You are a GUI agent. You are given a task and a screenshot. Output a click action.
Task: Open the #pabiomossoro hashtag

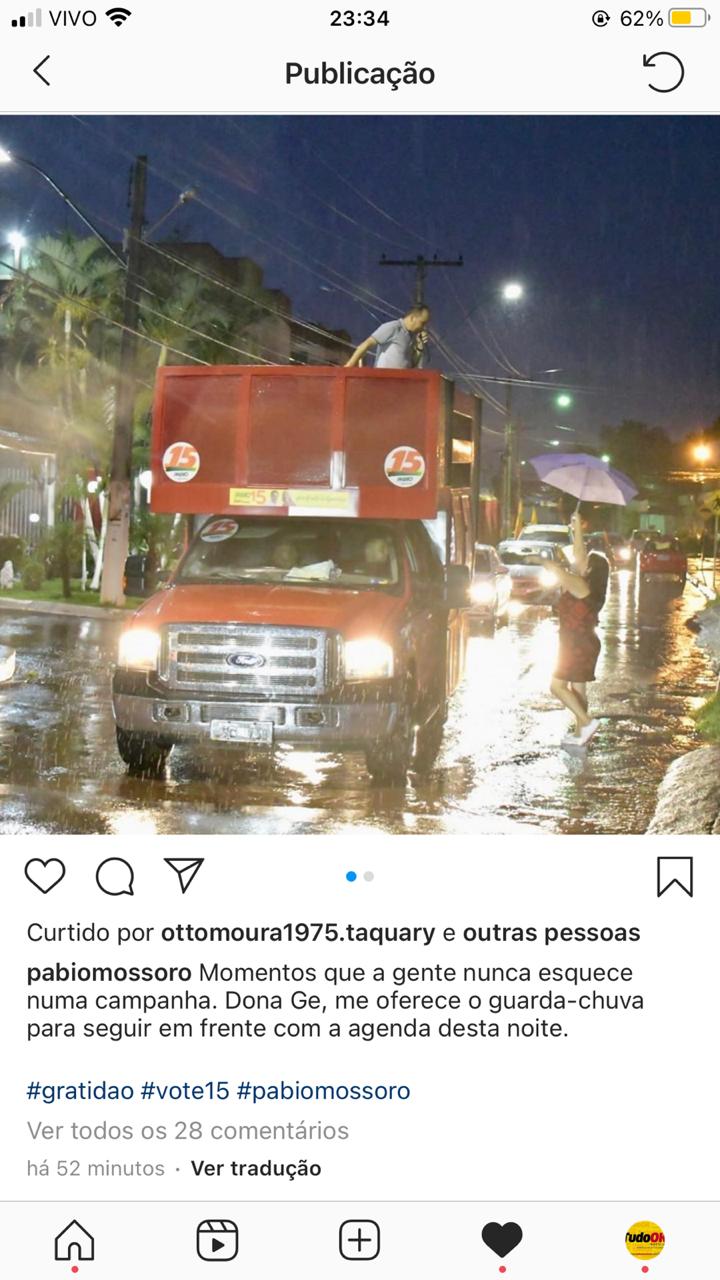323,1091
